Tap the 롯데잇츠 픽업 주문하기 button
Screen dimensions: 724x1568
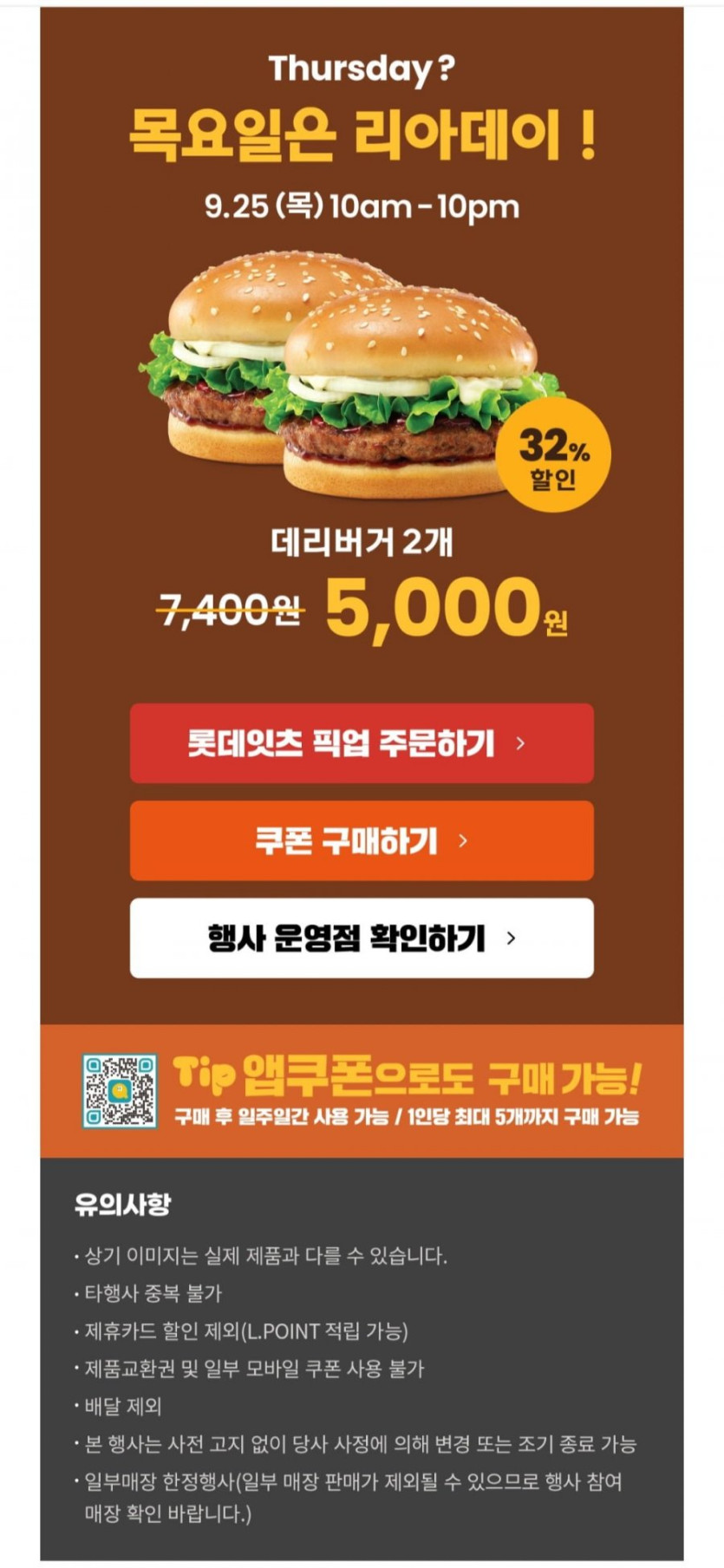click(x=362, y=743)
